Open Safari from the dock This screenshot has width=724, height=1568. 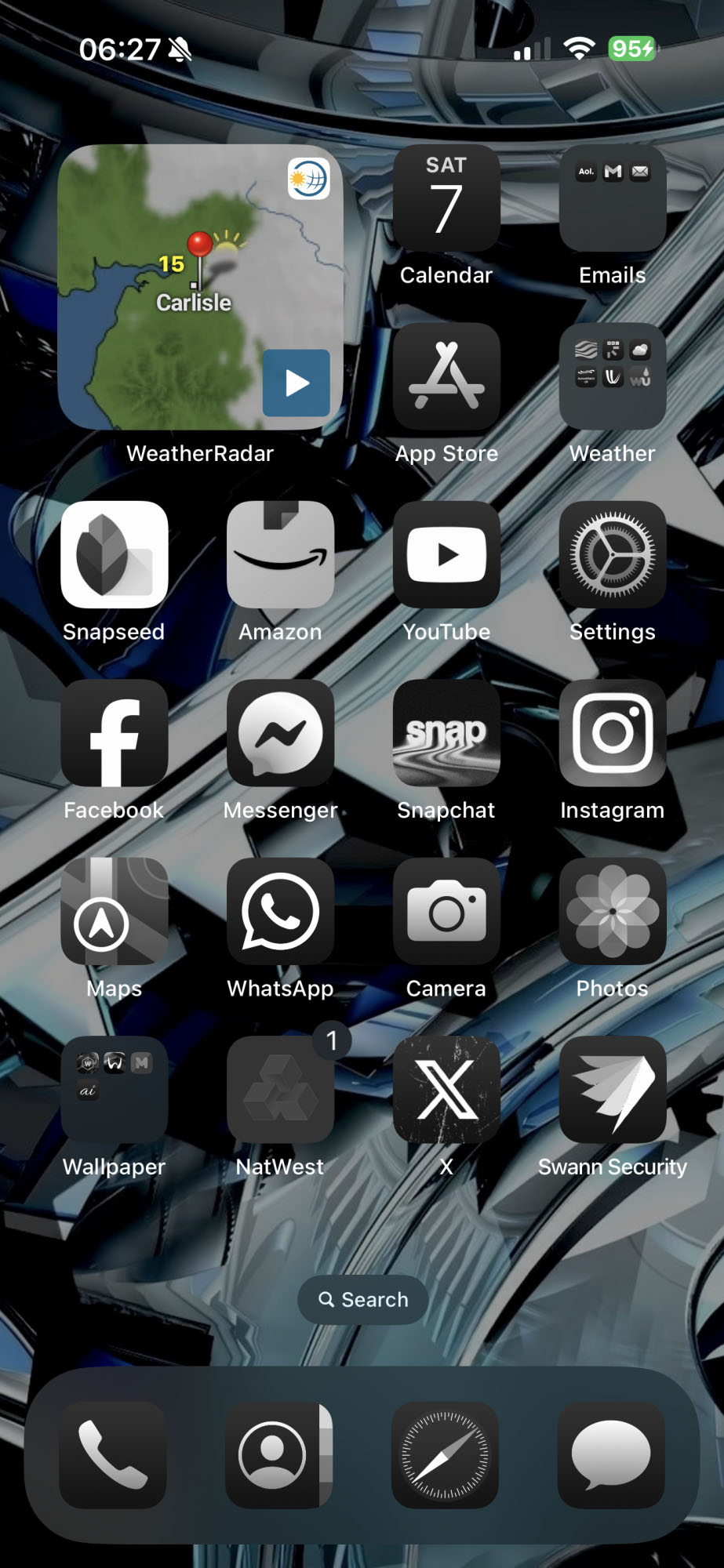tap(445, 1455)
